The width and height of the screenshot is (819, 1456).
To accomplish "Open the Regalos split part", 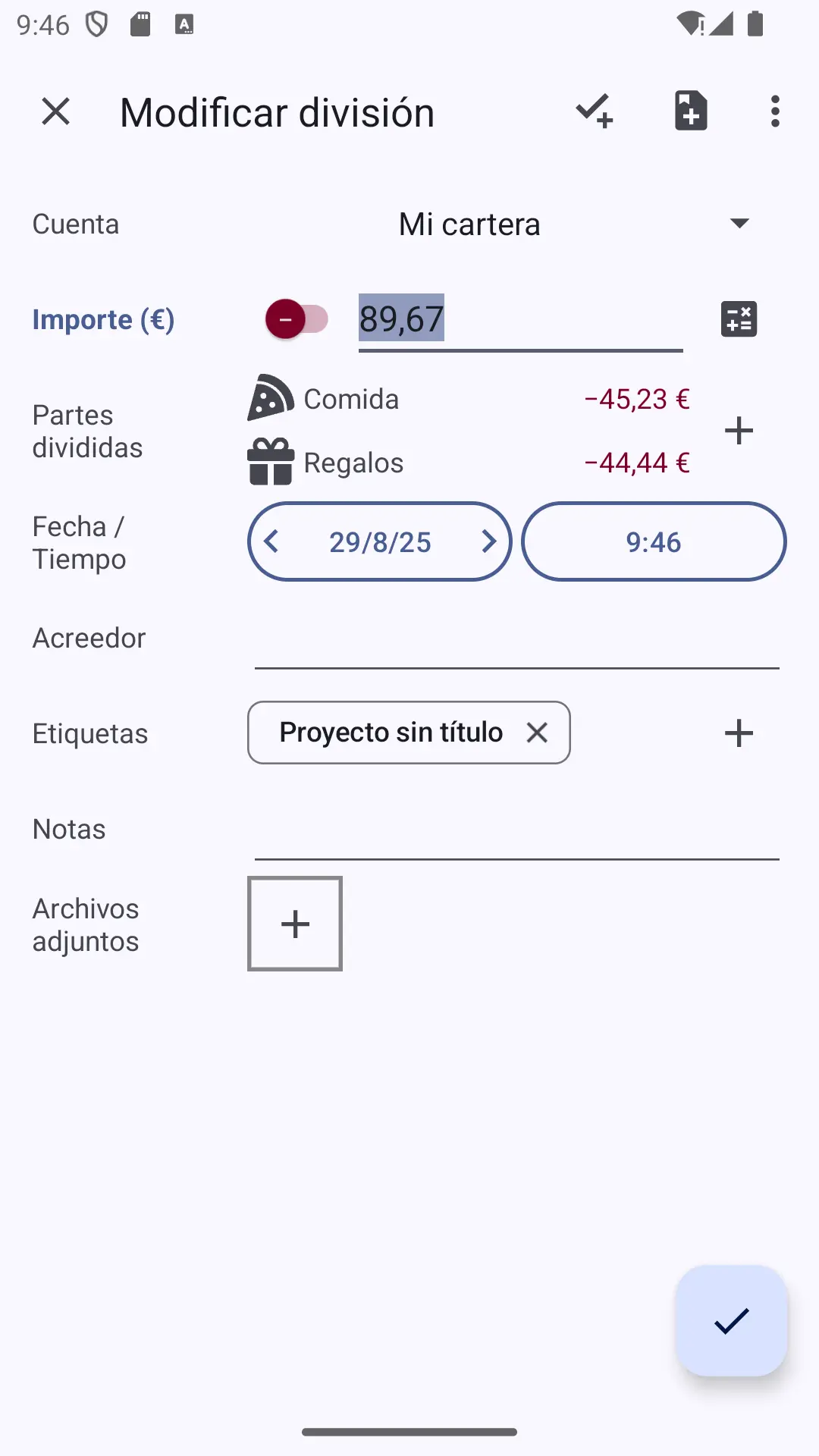I will pyautogui.click(x=469, y=462).
